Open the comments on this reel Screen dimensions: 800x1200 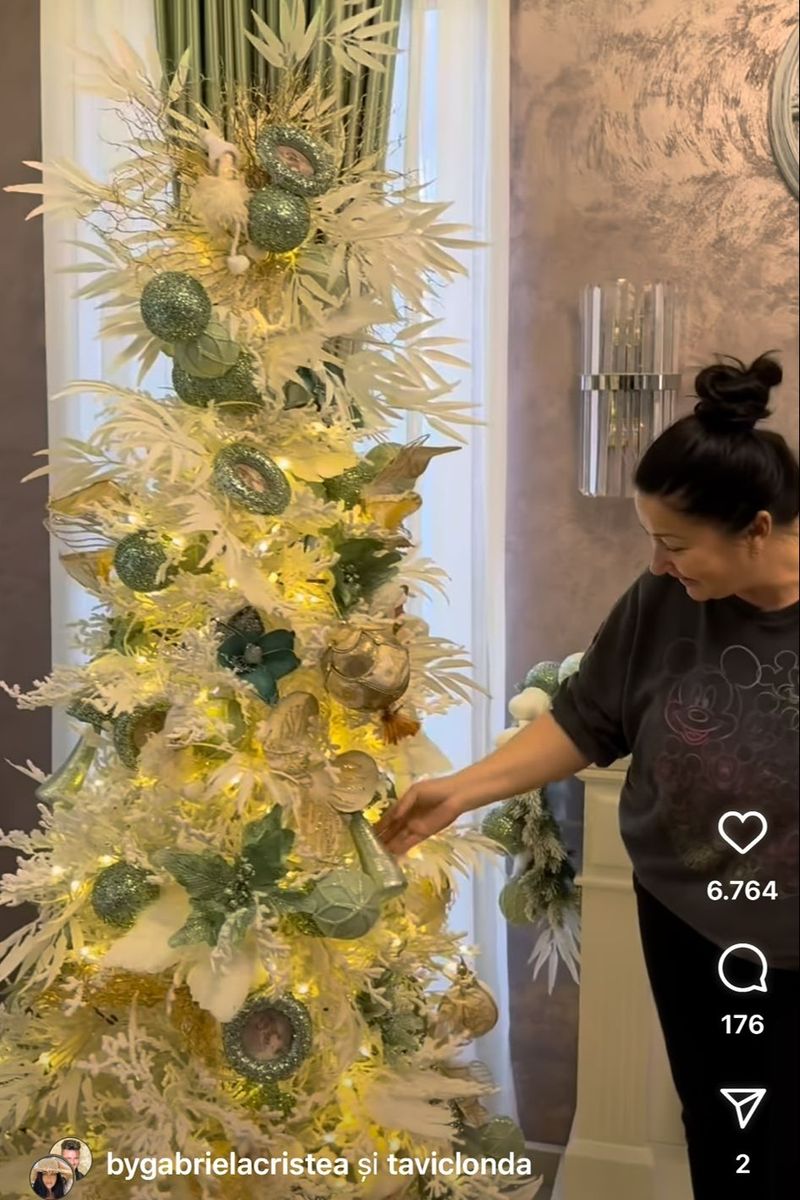tap(742, 968)
